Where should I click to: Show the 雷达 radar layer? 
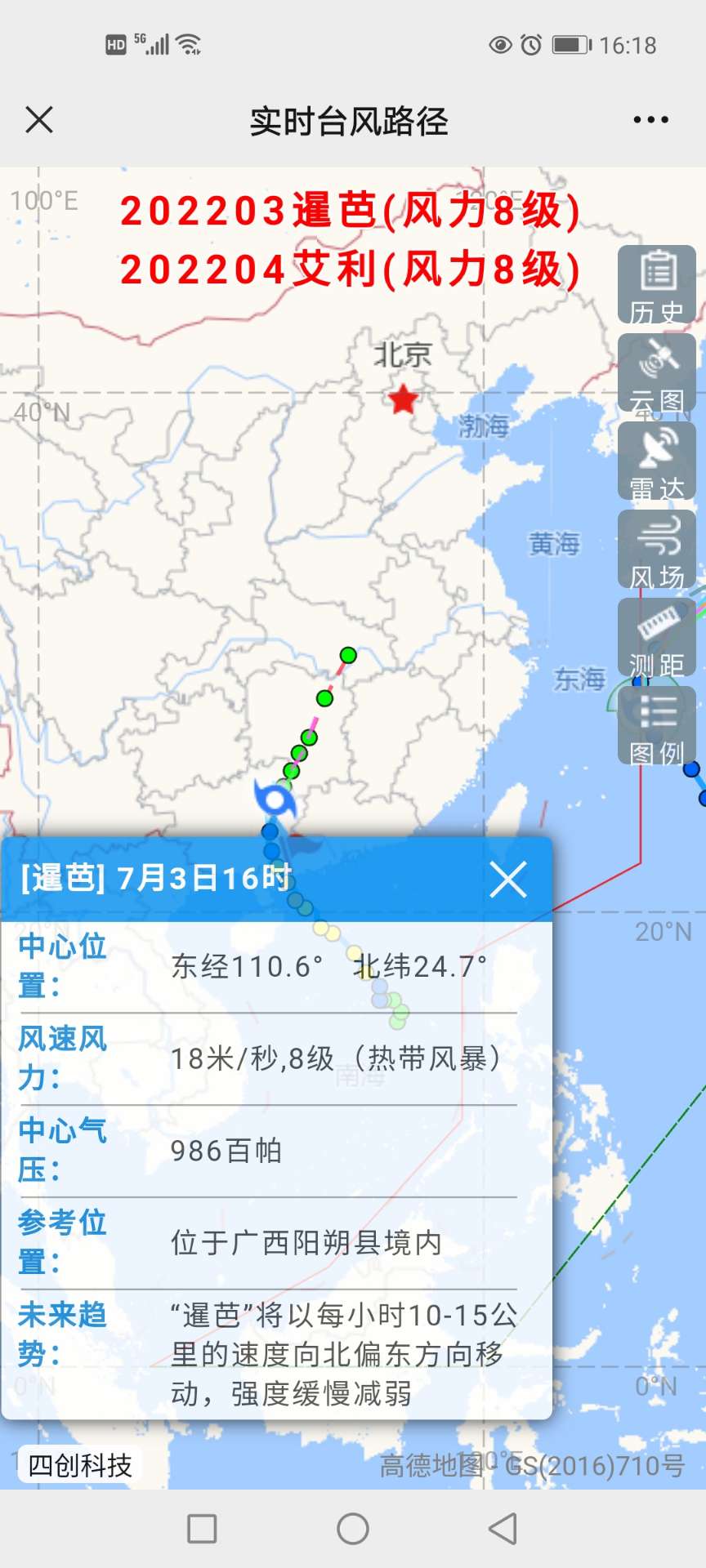click(656, 461)
